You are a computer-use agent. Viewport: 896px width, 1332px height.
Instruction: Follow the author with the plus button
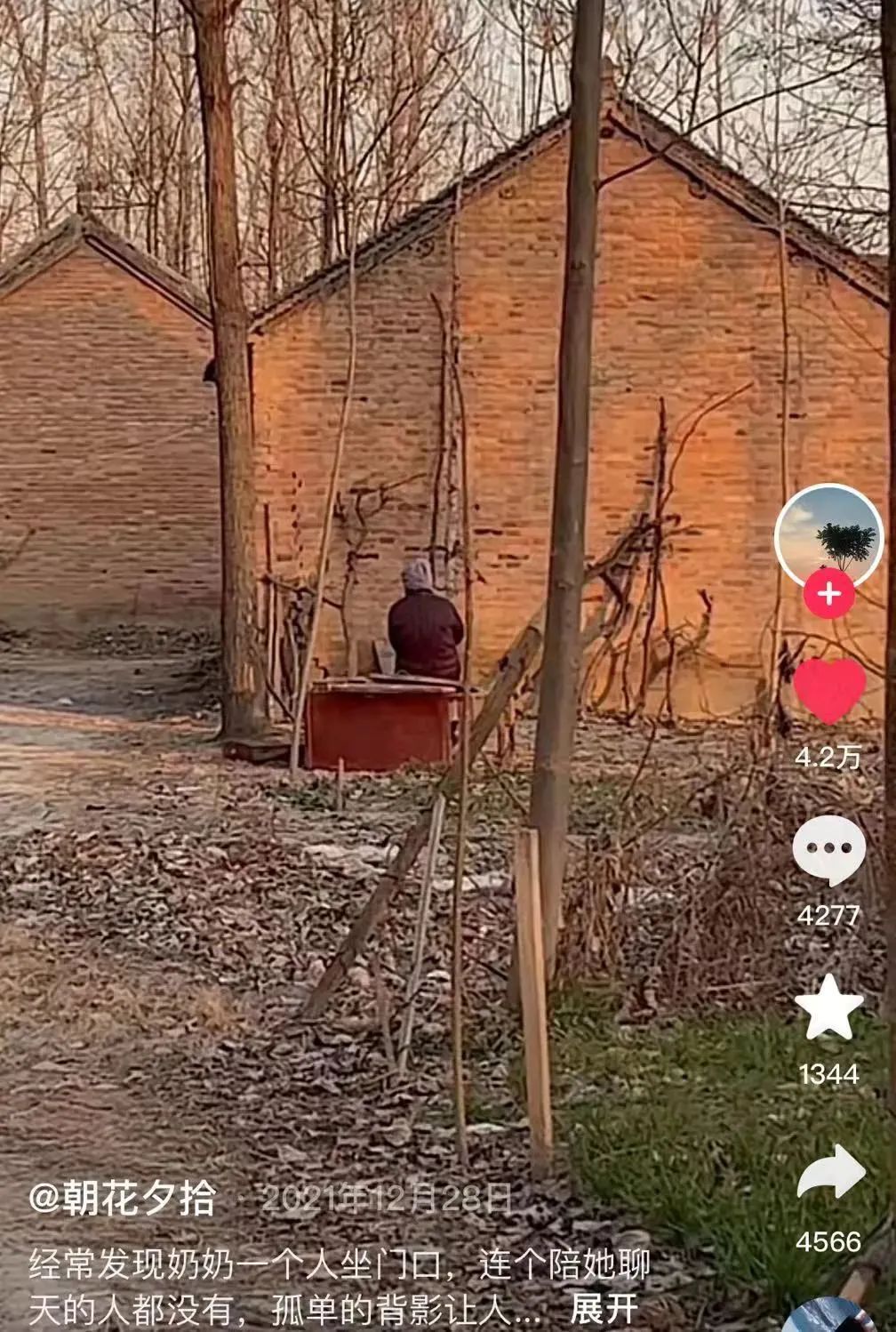point(828,593)
